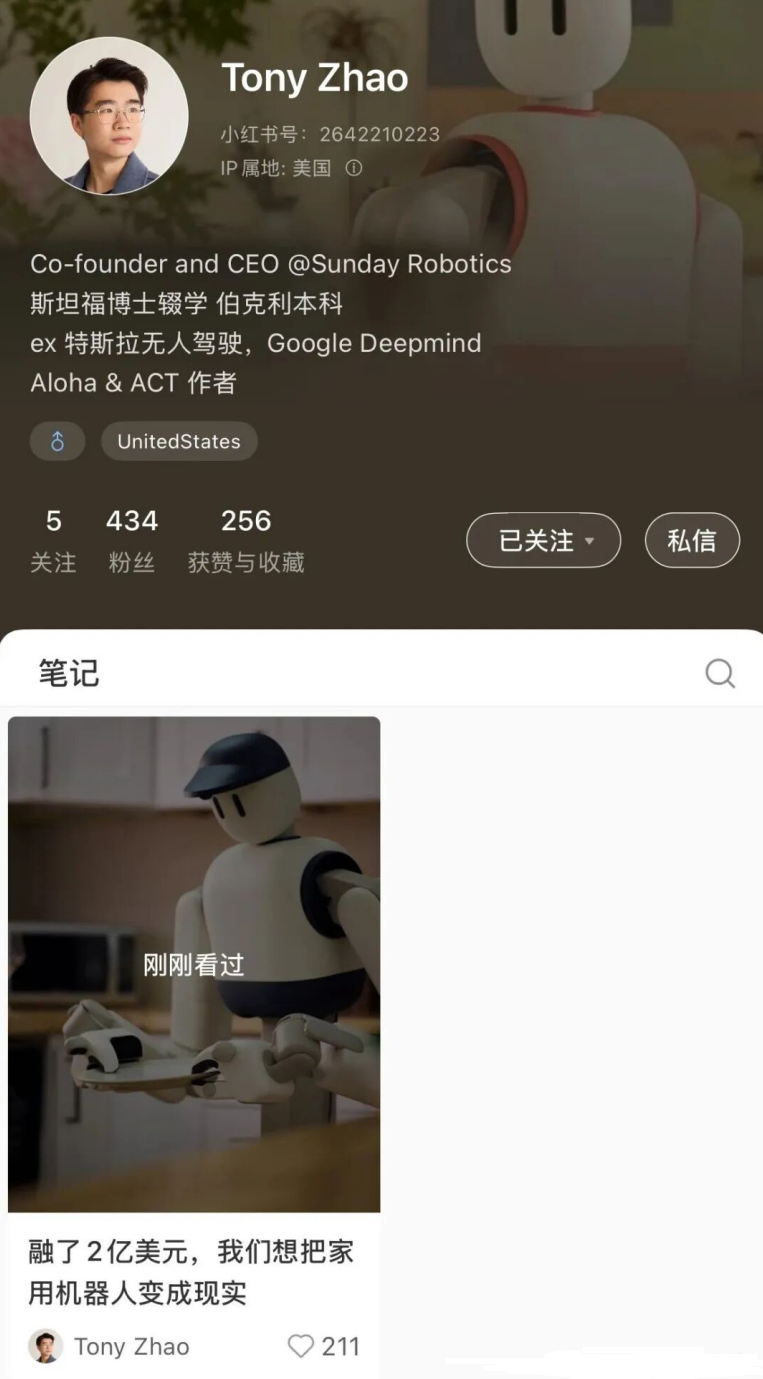Send a private message via 私信

tap(692, 541)
